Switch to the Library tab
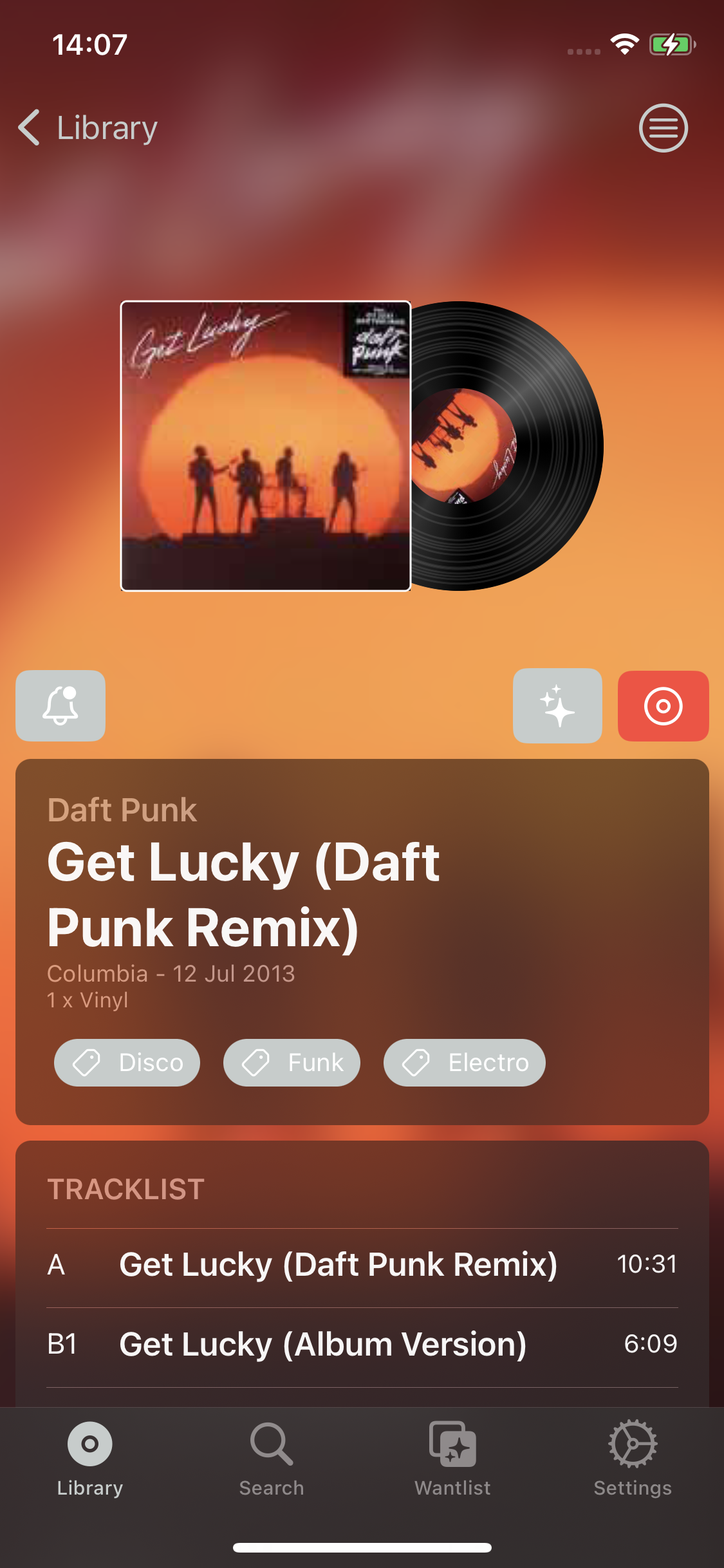 pyautogui.click(x=90, y=1459)
